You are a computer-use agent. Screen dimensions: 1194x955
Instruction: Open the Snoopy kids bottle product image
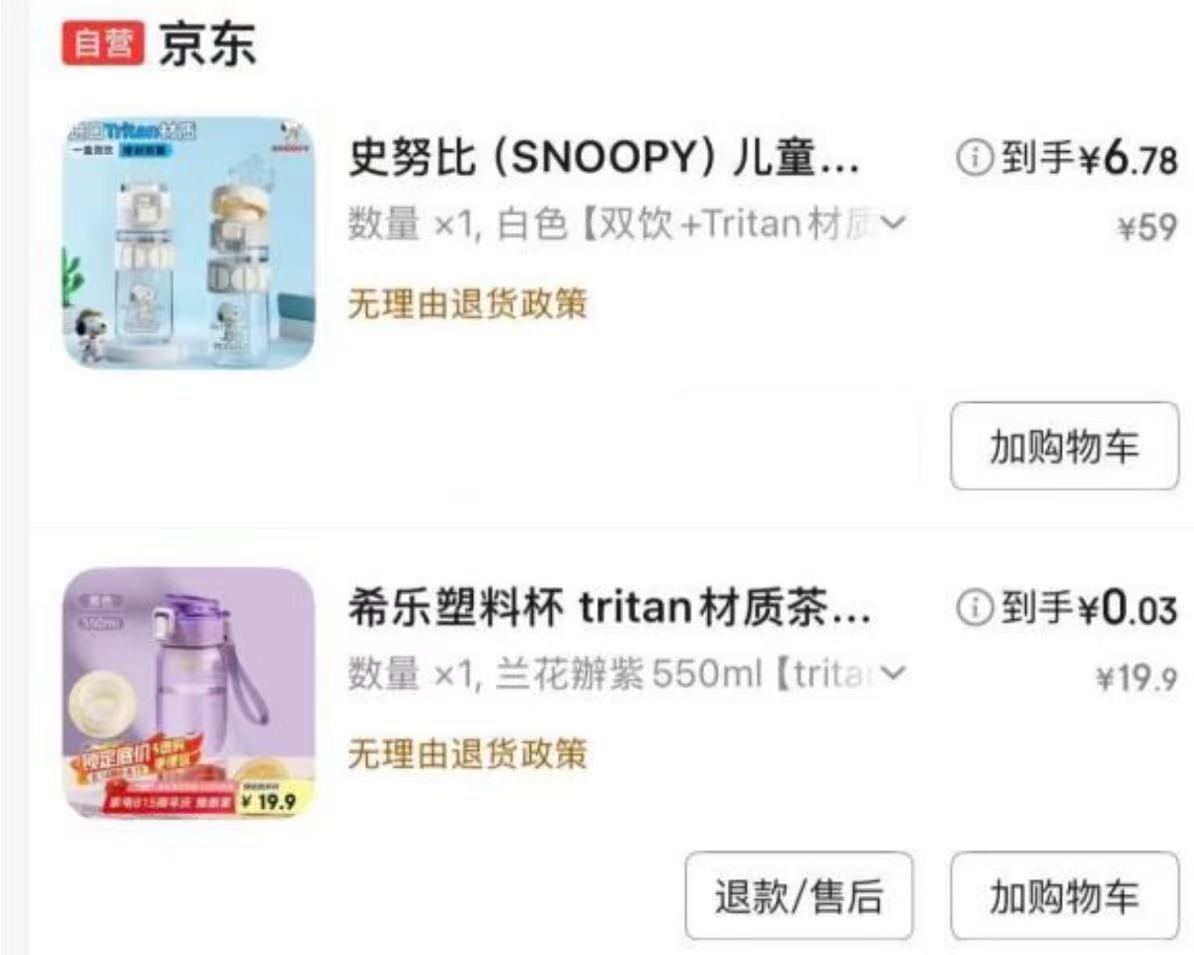[x=189, y=243]
